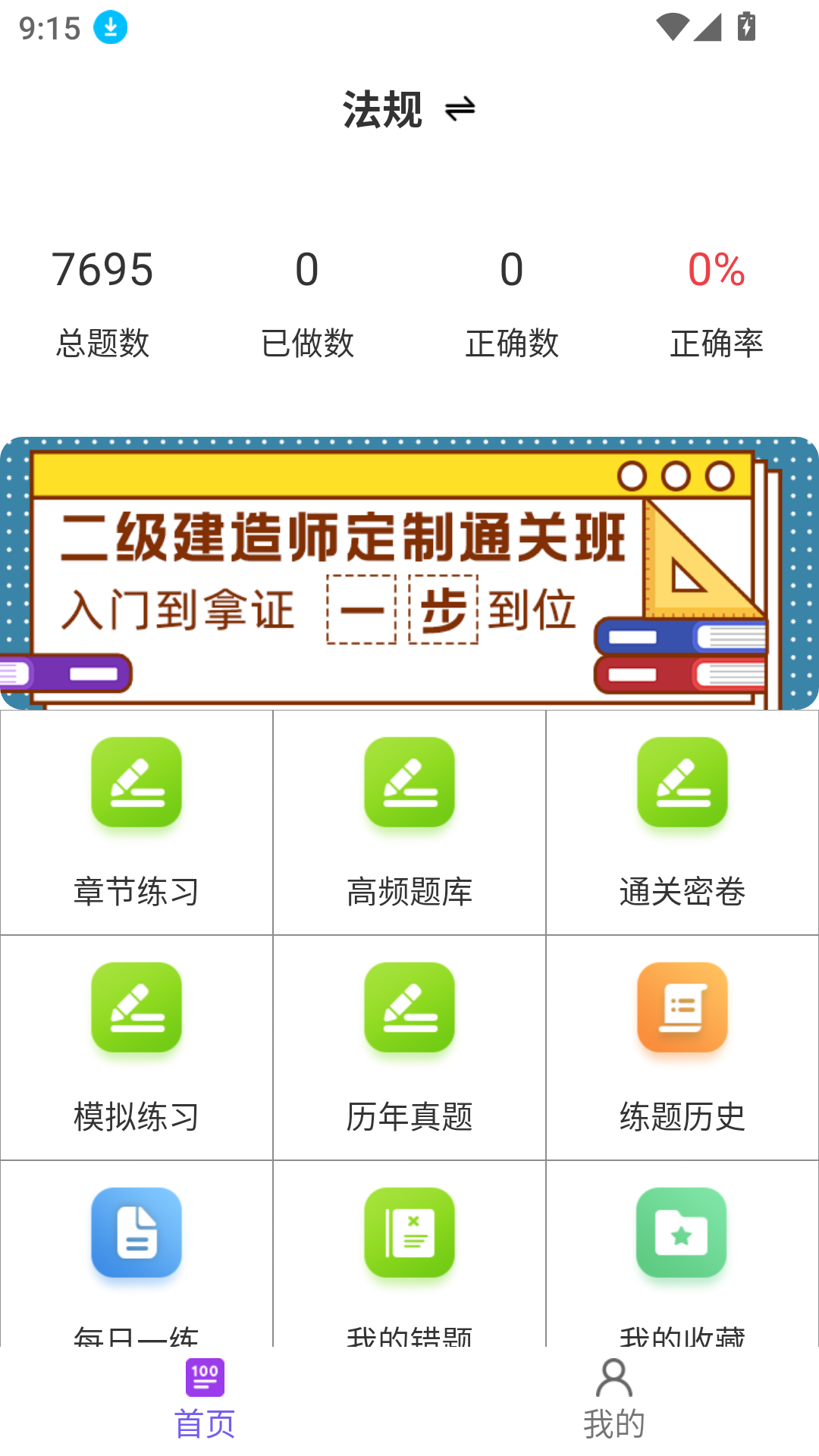Open 我的错题 wrong questions notebook
This screenshot has width=819, height=1456.
pos(409,1232)
